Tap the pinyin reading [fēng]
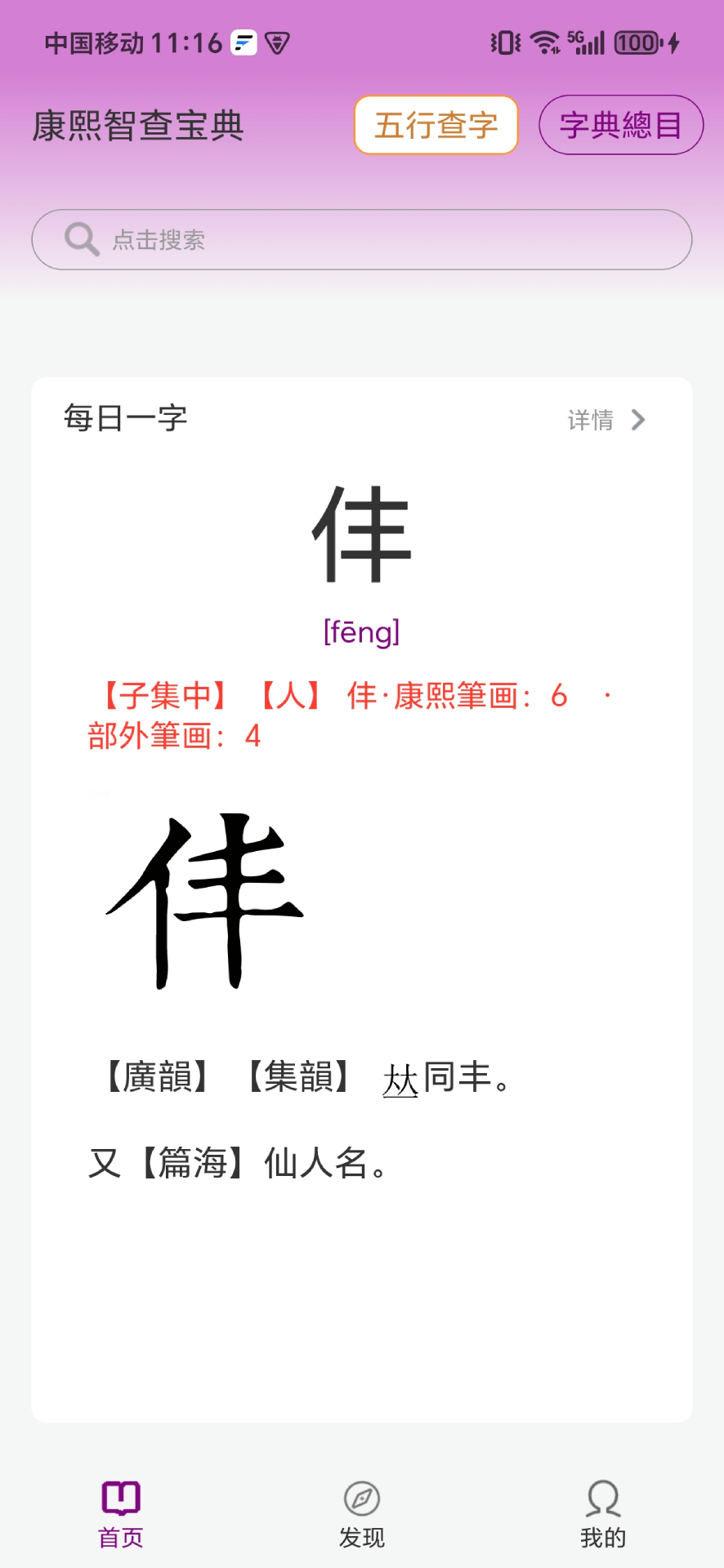The image size is (724, 1568). point(361,630)
